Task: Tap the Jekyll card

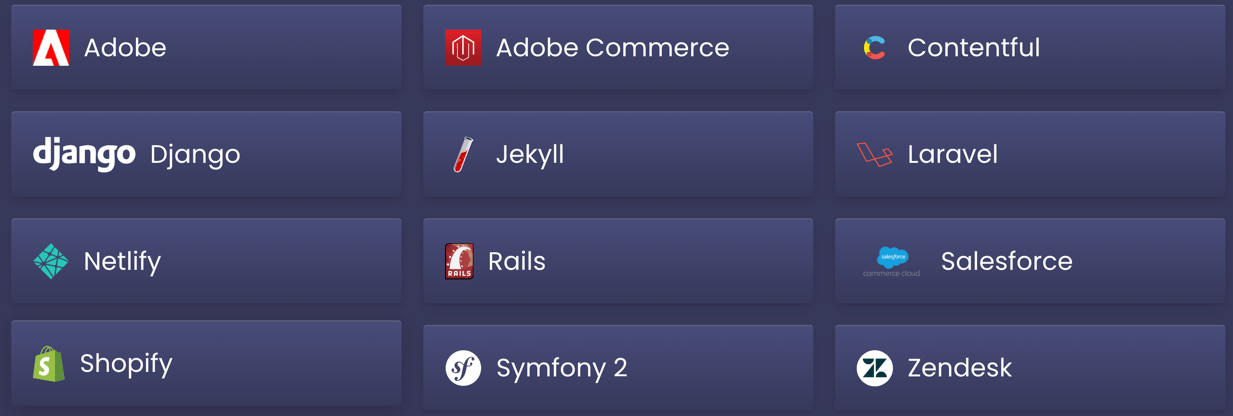Action: pyautogui.click(x=618, y=154)
